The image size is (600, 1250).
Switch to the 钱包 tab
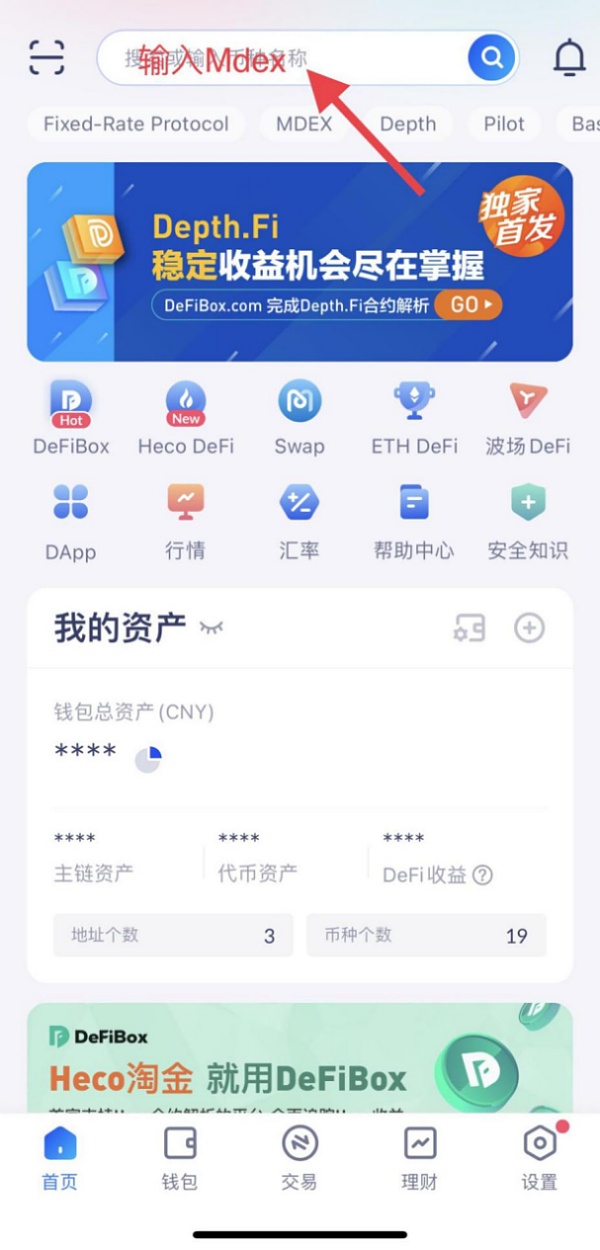(179, 1159)
